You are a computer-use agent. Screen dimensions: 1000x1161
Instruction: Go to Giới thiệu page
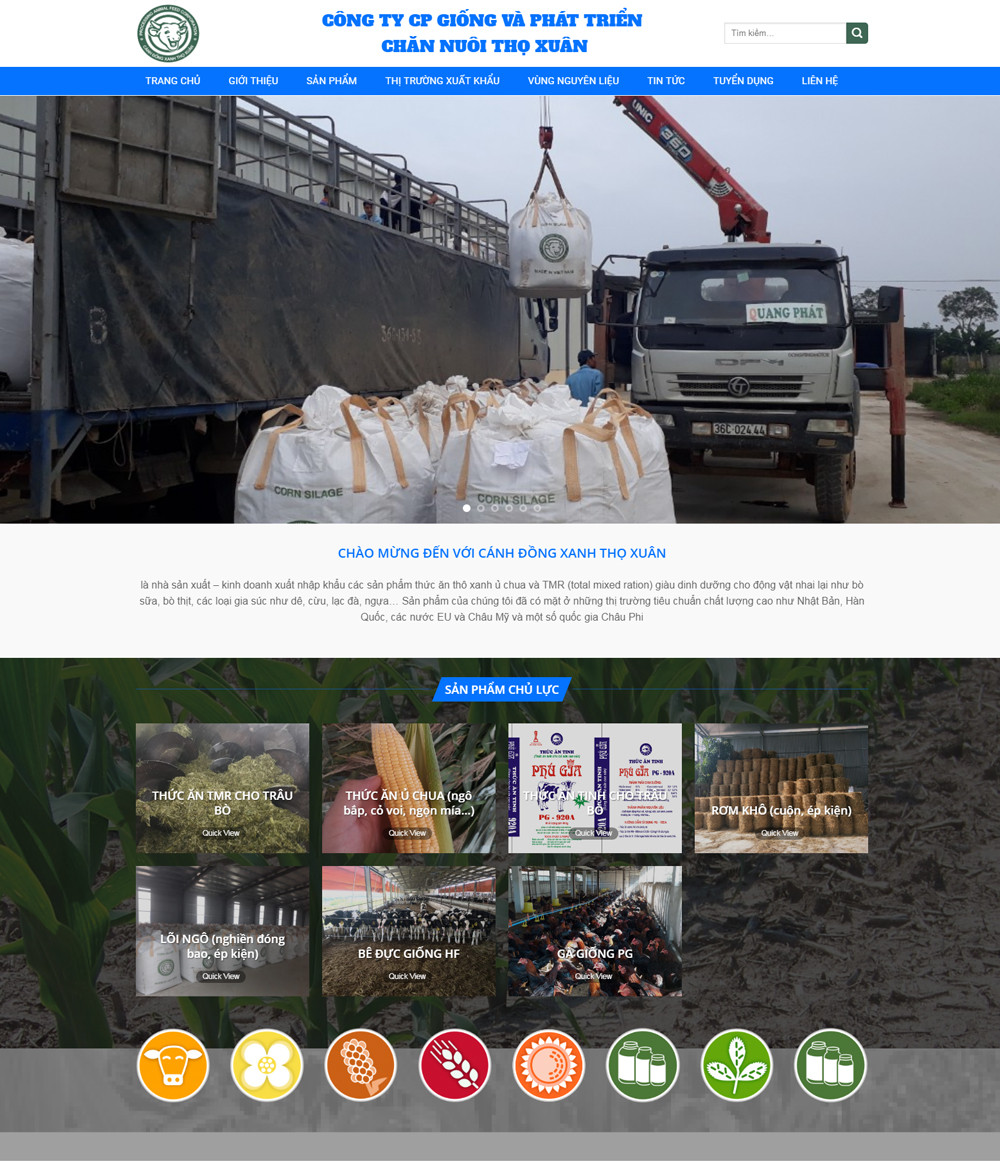coord(253,81)
